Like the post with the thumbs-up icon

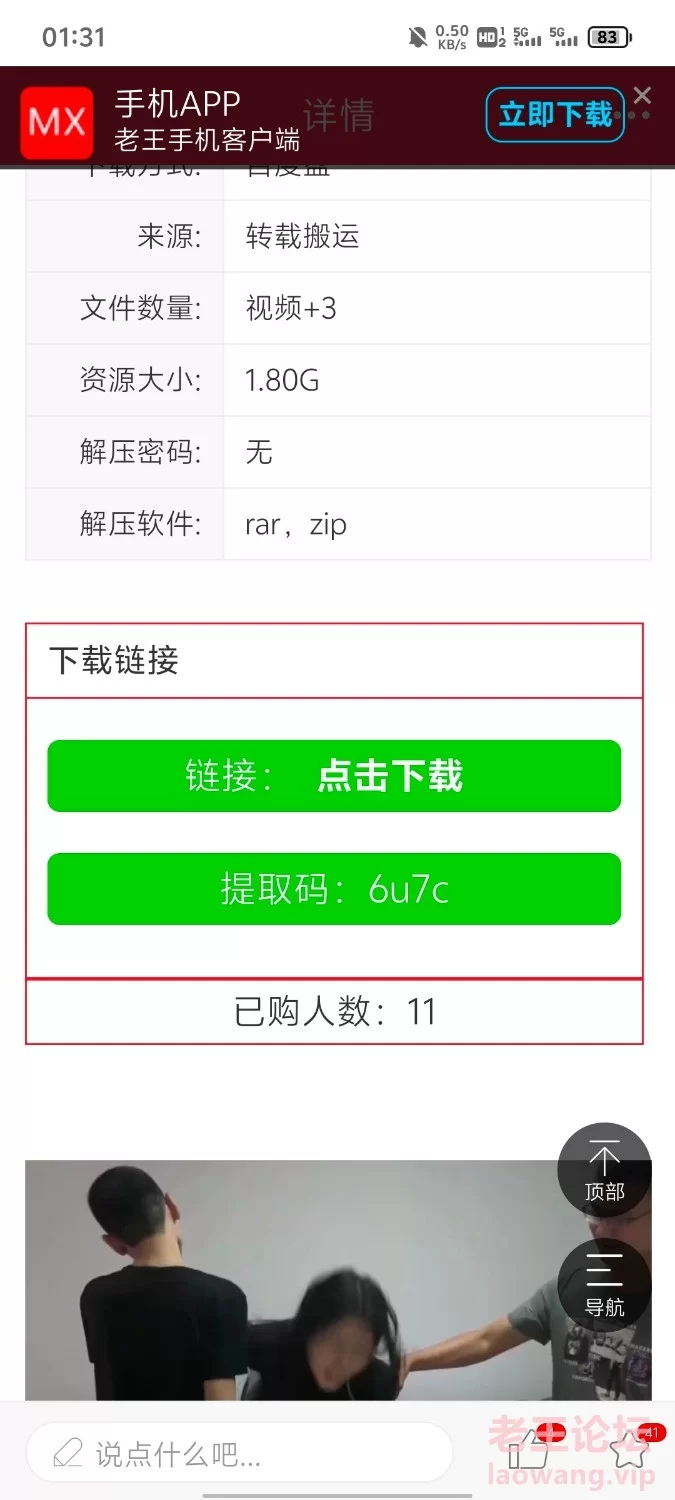(528, 1450)
